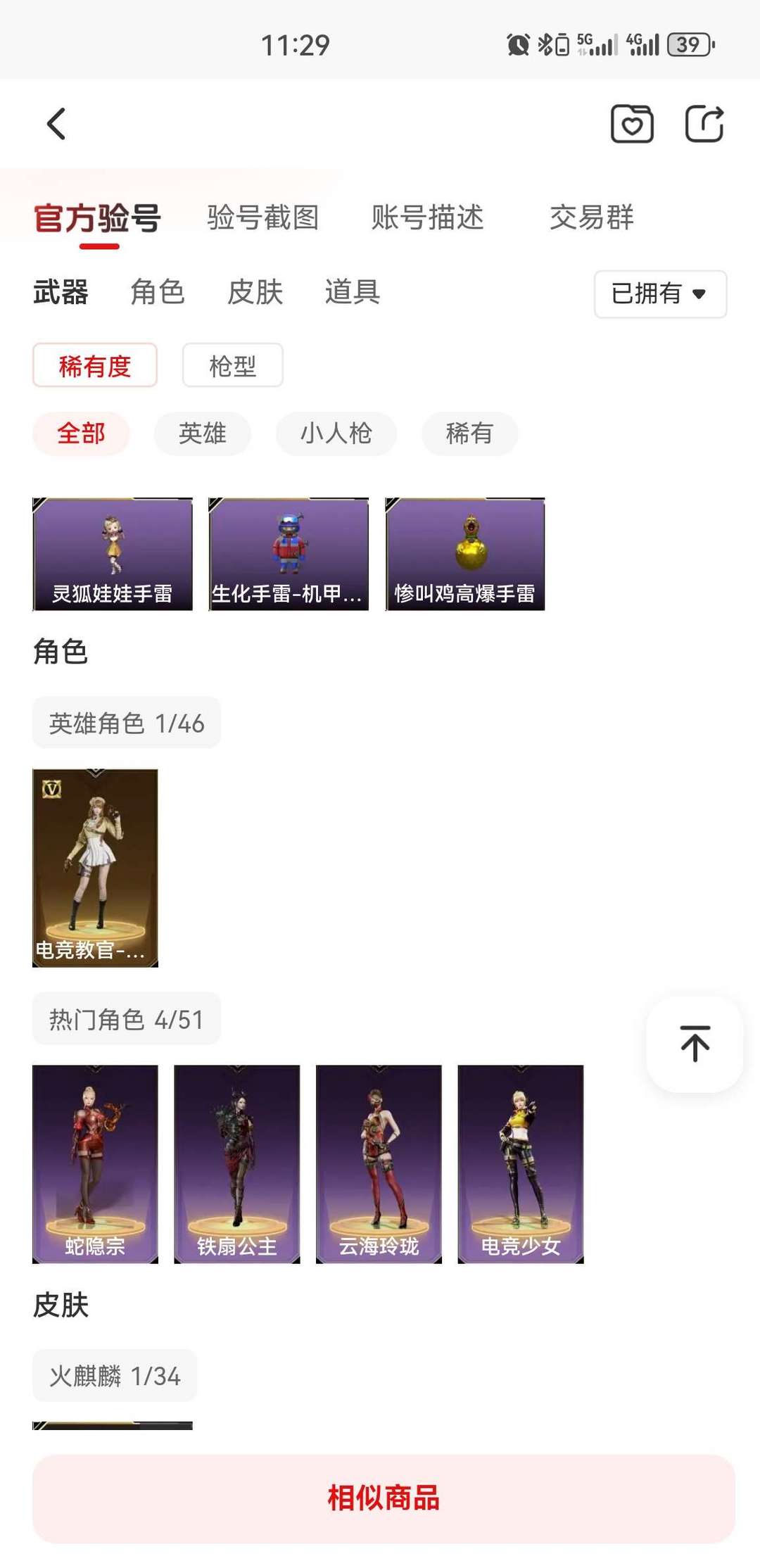The height and width of the screenshot is (1568, 760).
Task: Filter weapons by 小人枪
Action: click(x=336, y=434)
